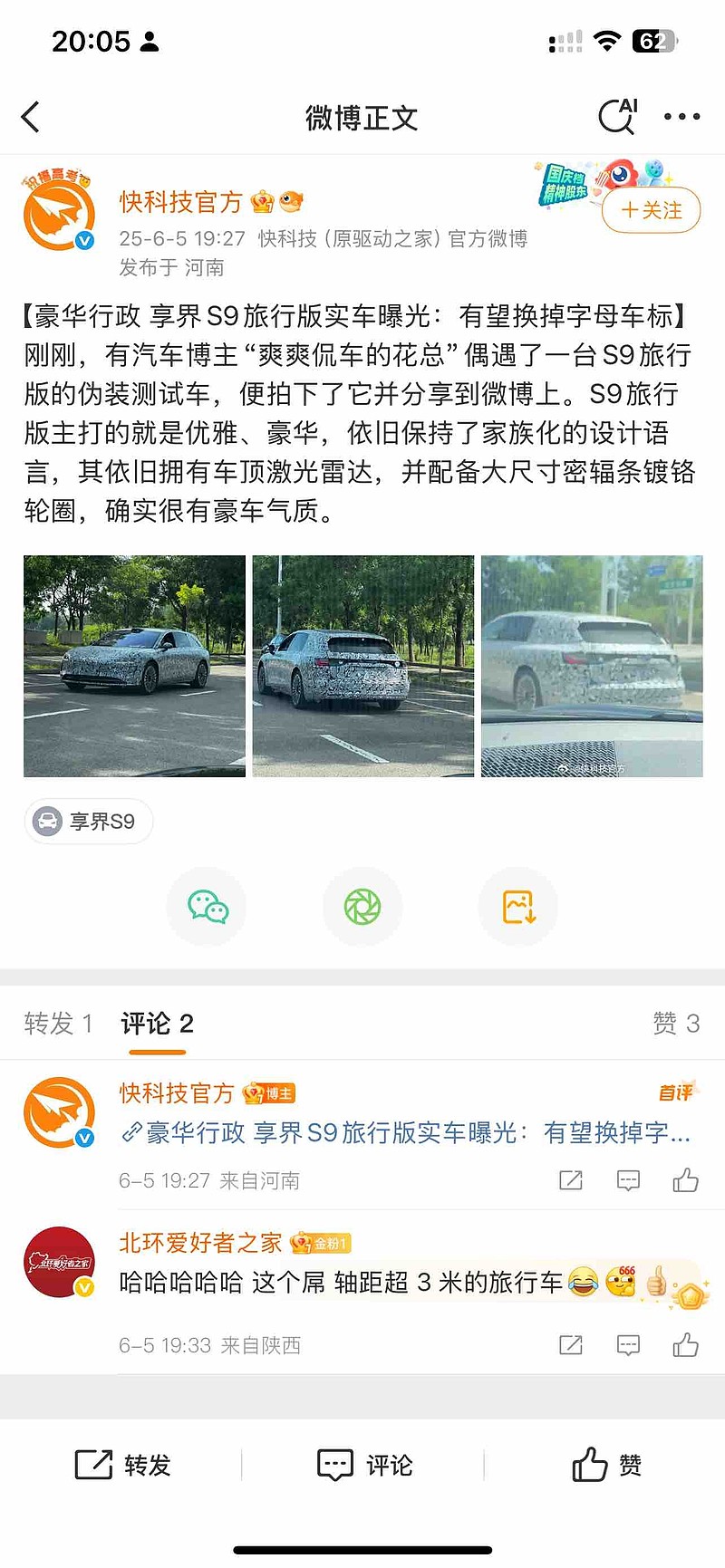Tap the back arrow to leave the post
This screenshot has width=725, height=1568.
tap(31, 116)
